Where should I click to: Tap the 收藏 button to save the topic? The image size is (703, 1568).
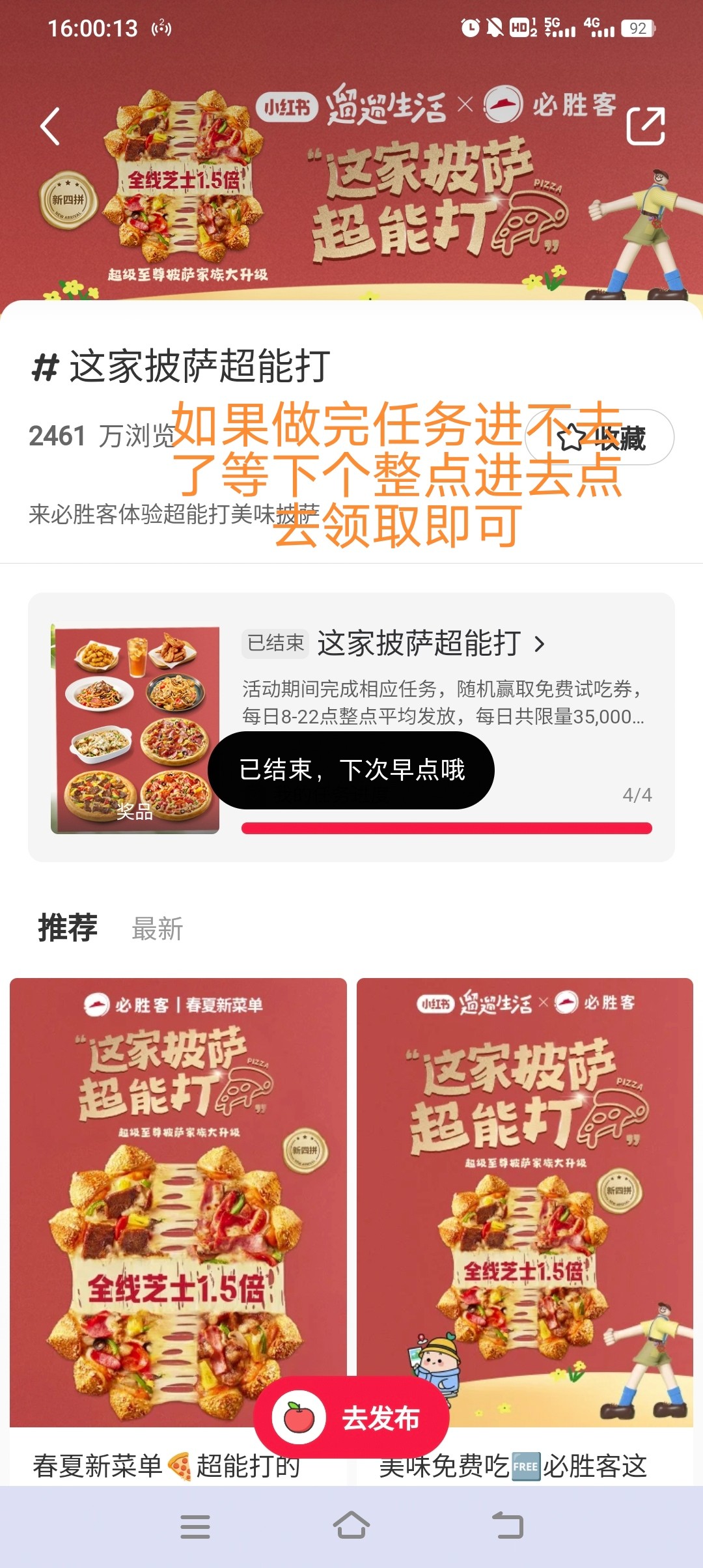600,437
